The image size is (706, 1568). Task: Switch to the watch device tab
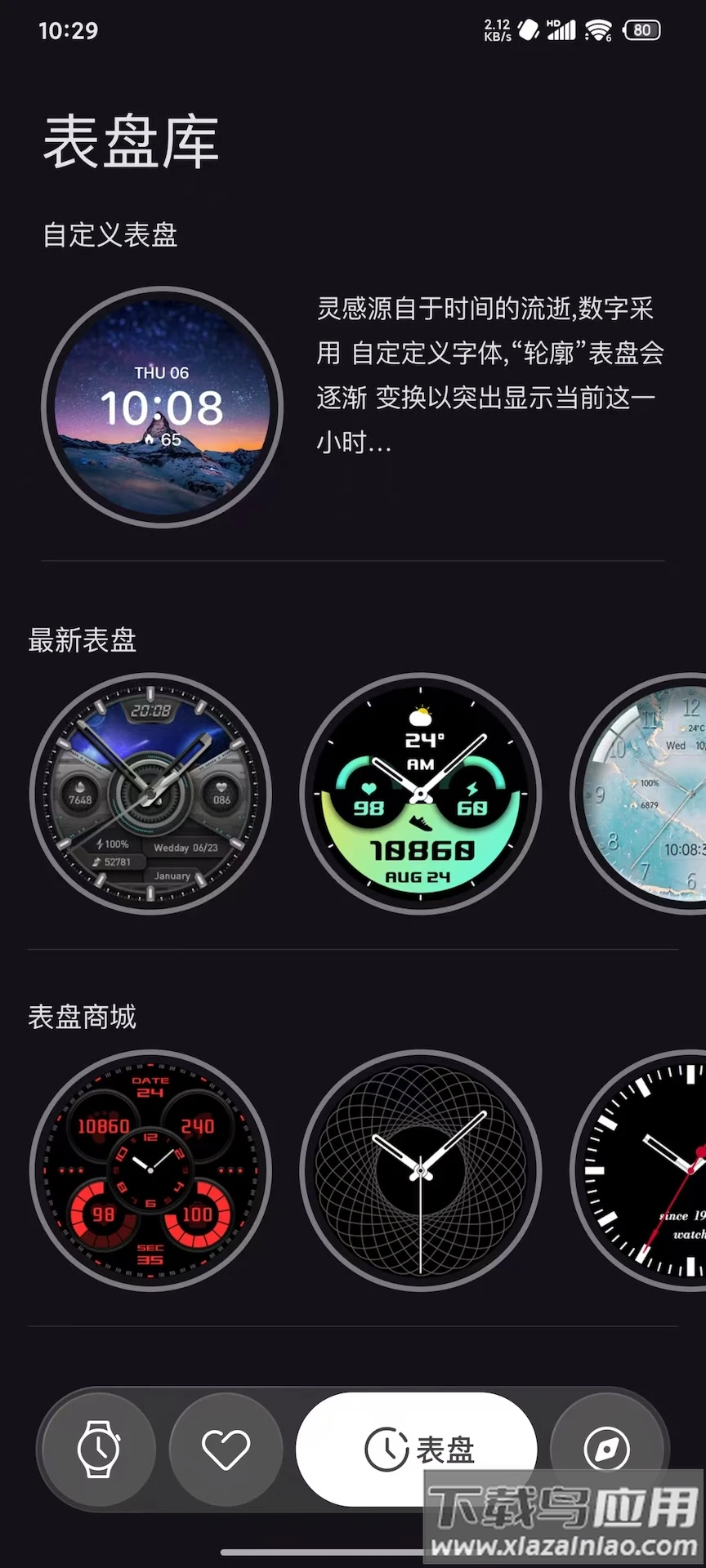click(98, 1450)
